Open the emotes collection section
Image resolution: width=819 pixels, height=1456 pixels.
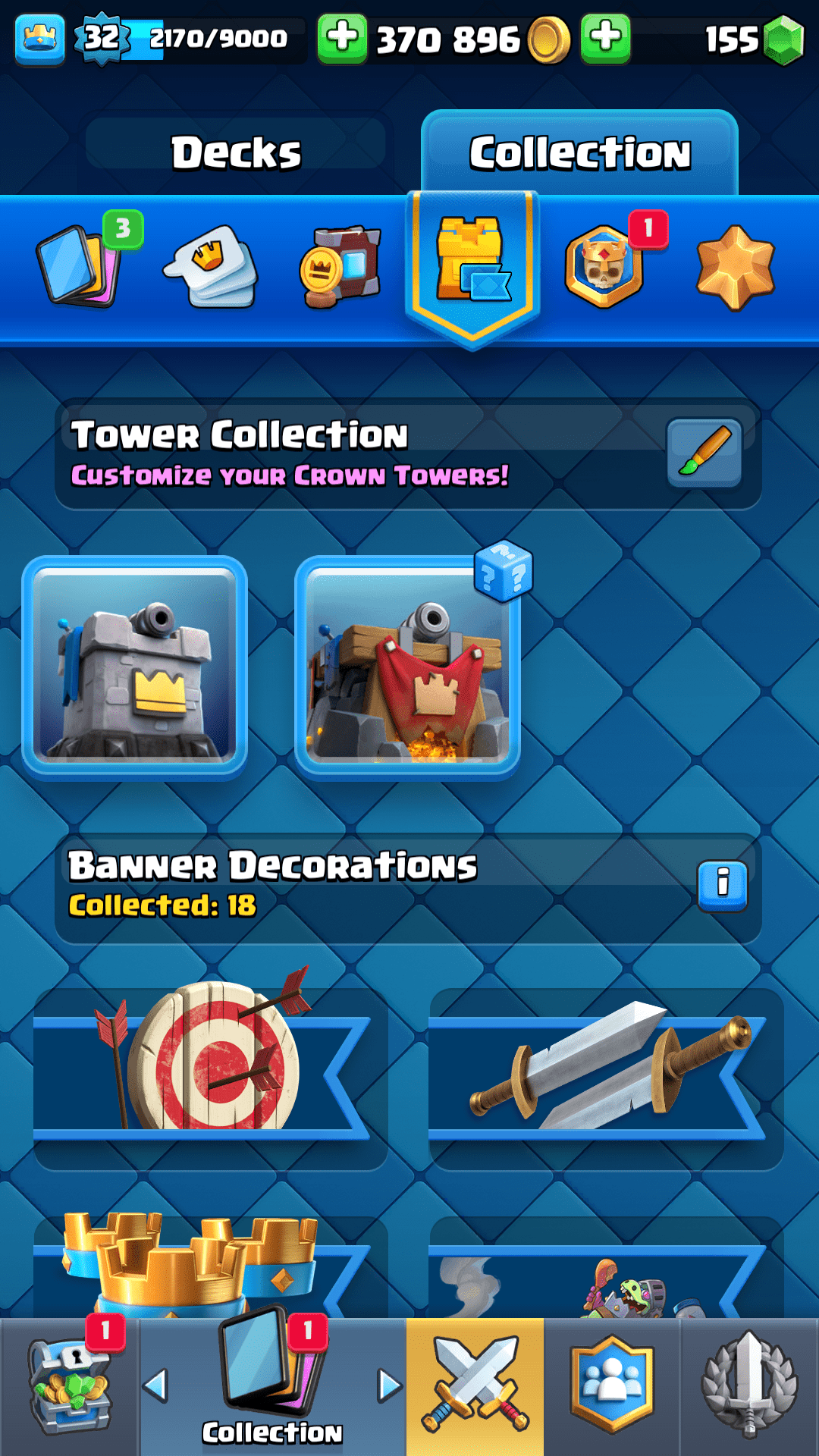212,267
